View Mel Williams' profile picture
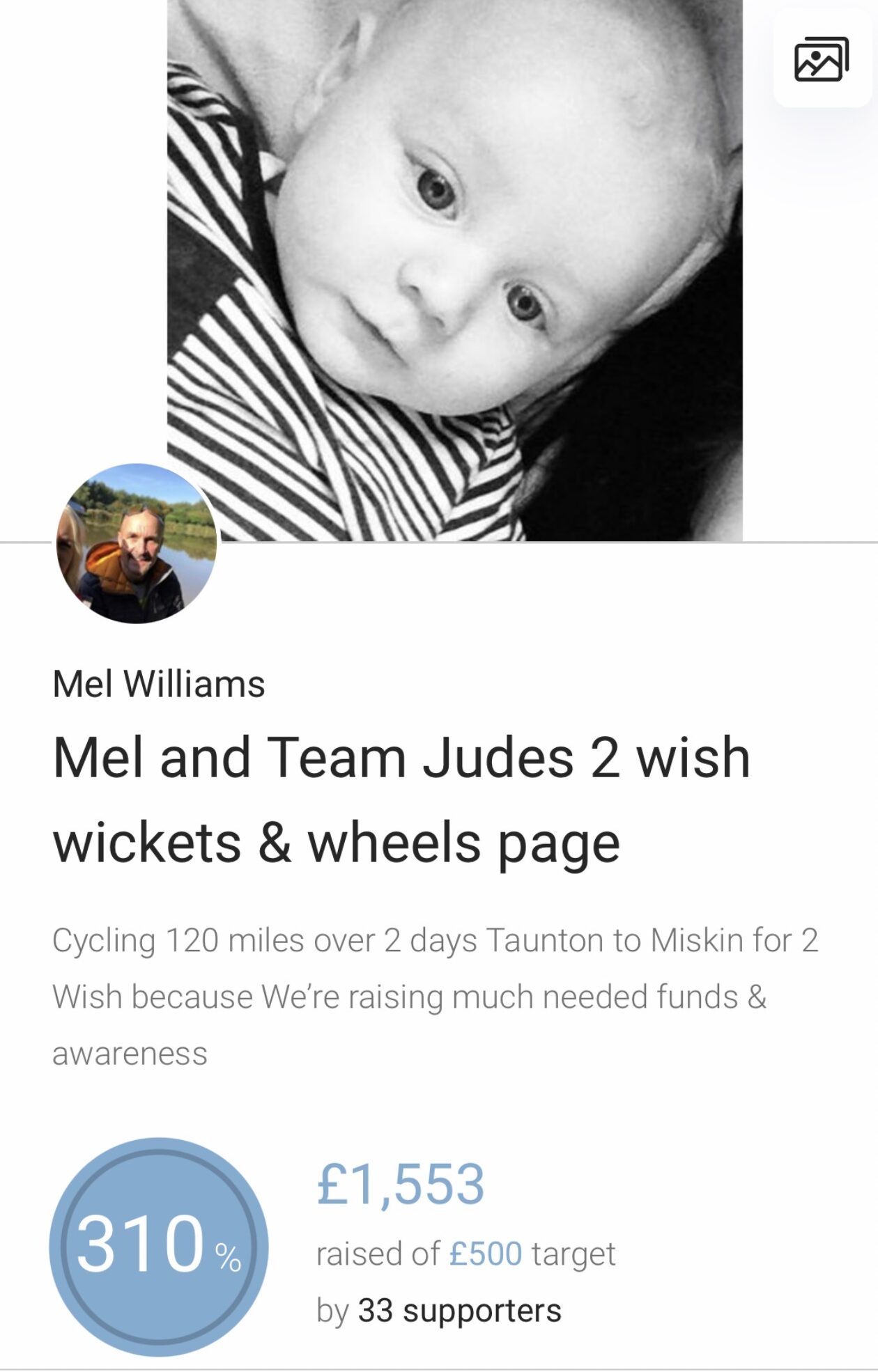 (137, 544)
